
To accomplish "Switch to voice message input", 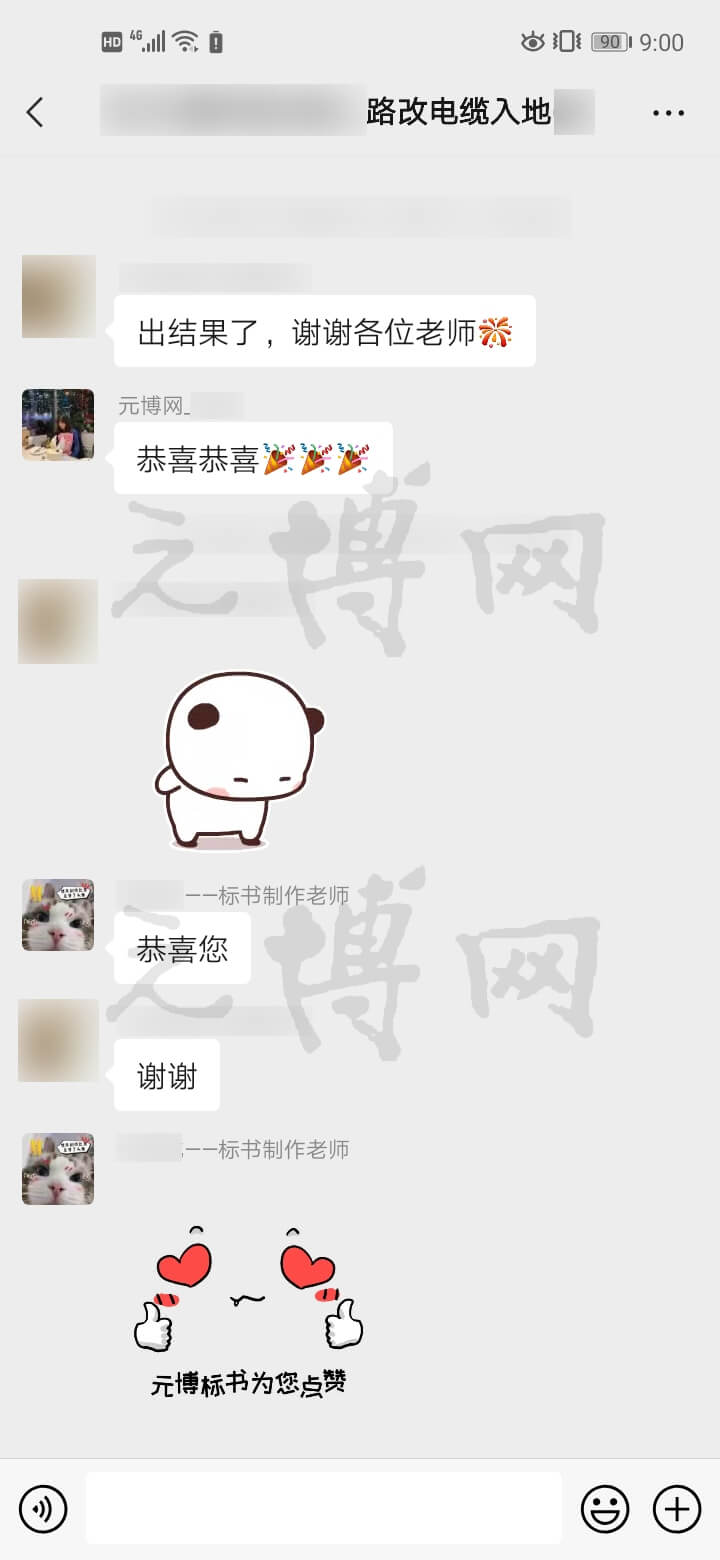I will [x=43, y=1509].
